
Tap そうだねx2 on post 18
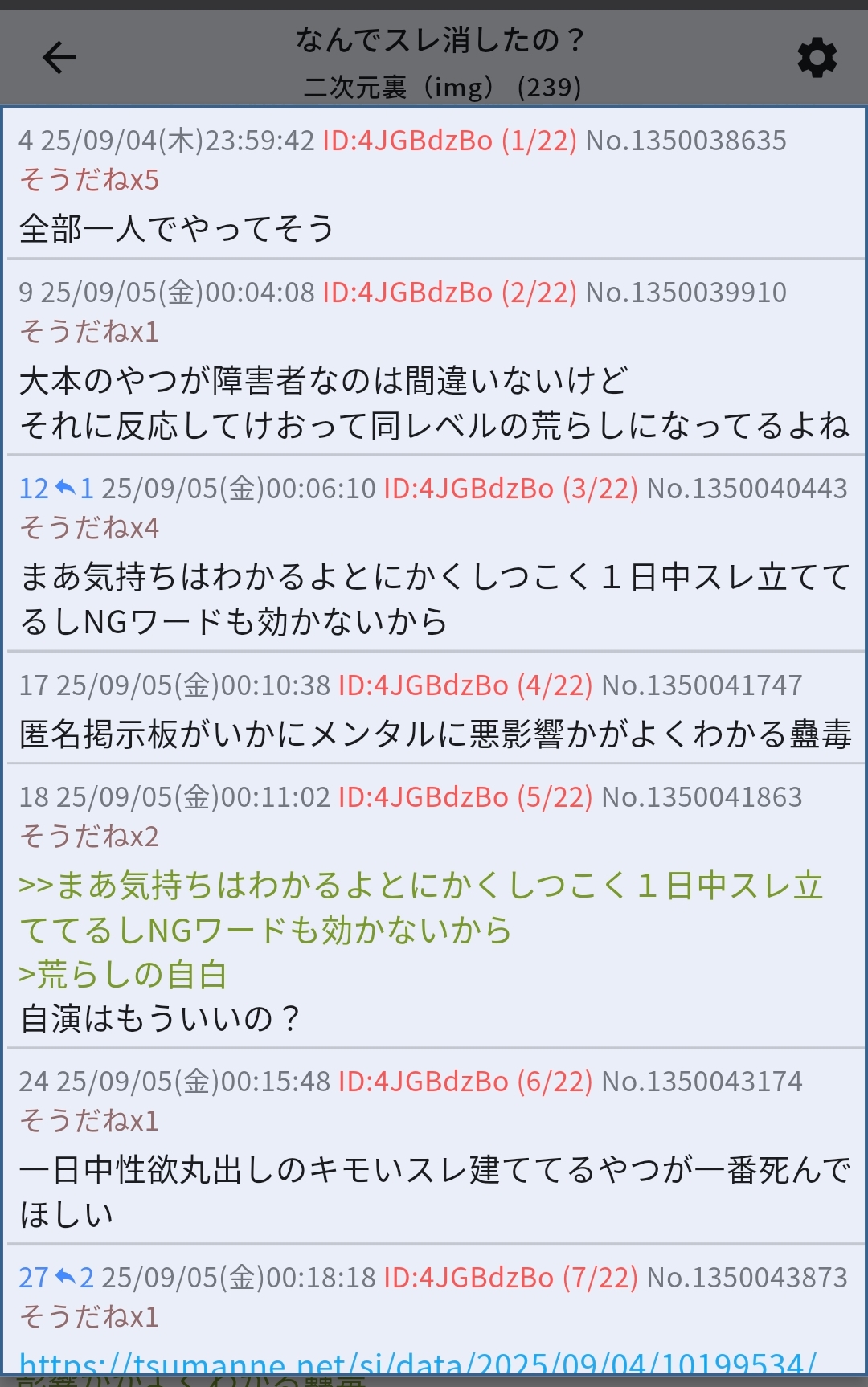[89, 837]
